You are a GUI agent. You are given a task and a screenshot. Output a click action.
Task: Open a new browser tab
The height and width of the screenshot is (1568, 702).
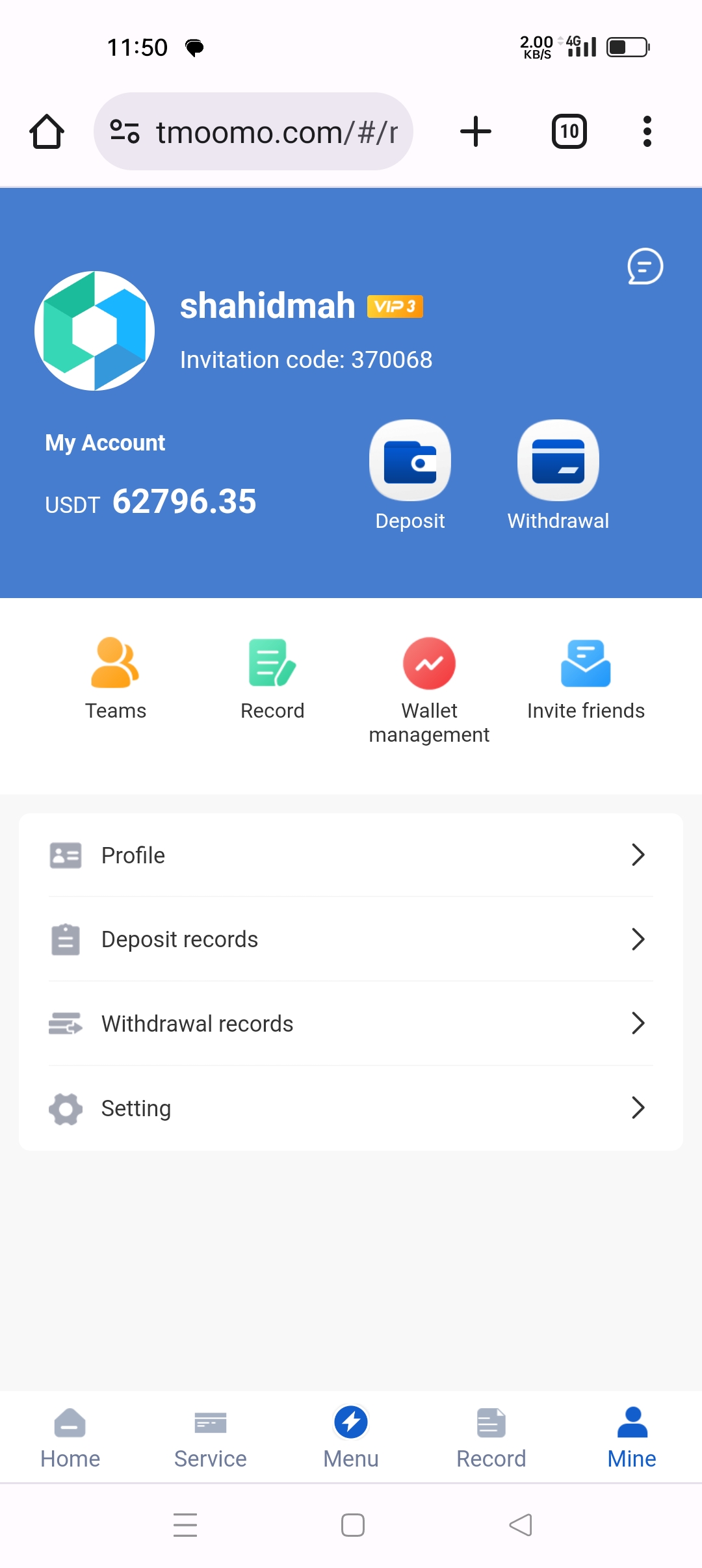(x=475, y=131)
